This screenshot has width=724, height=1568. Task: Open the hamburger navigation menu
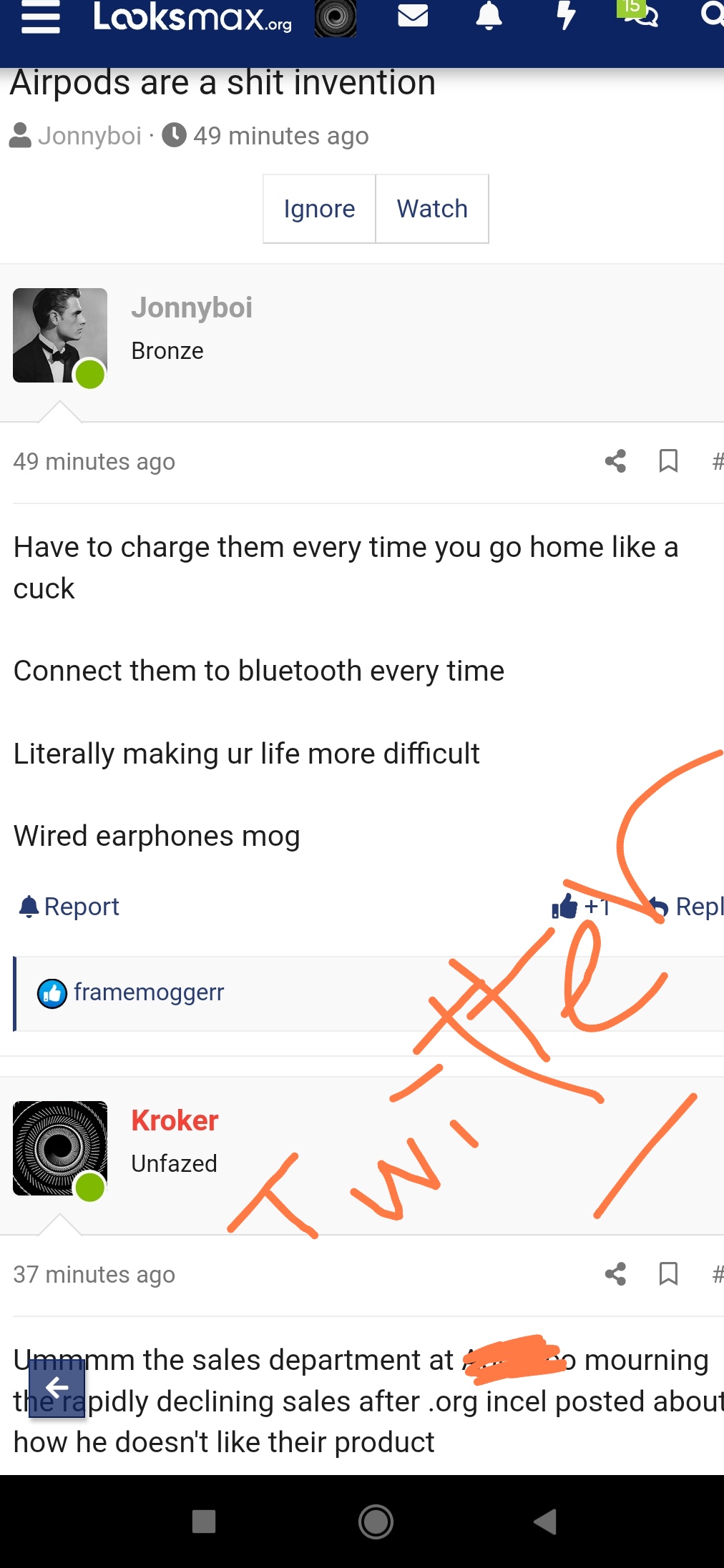click(x=40, y=17)
